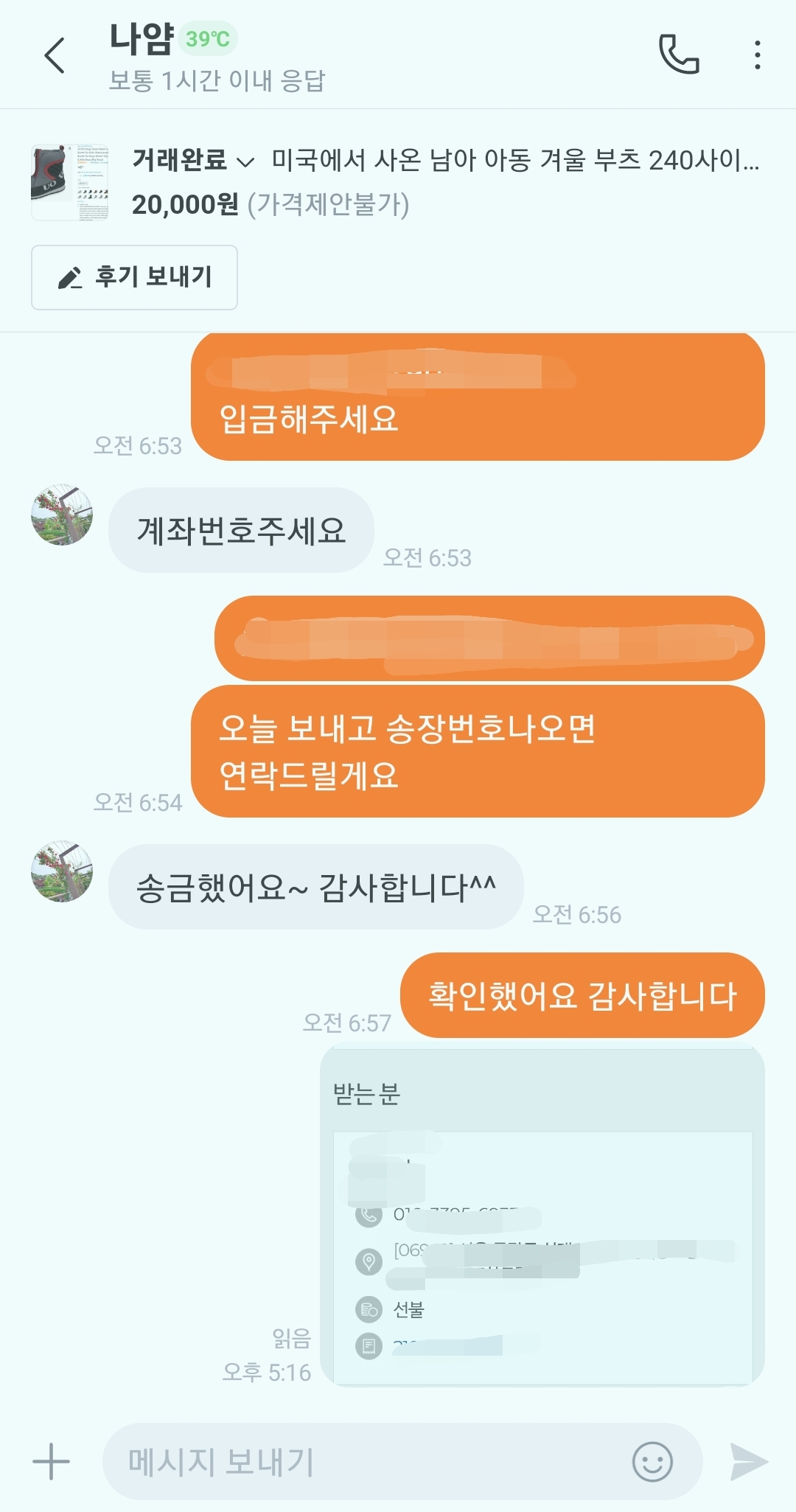Open the 받는분 delivery info card

click(x=542, y=1216)
